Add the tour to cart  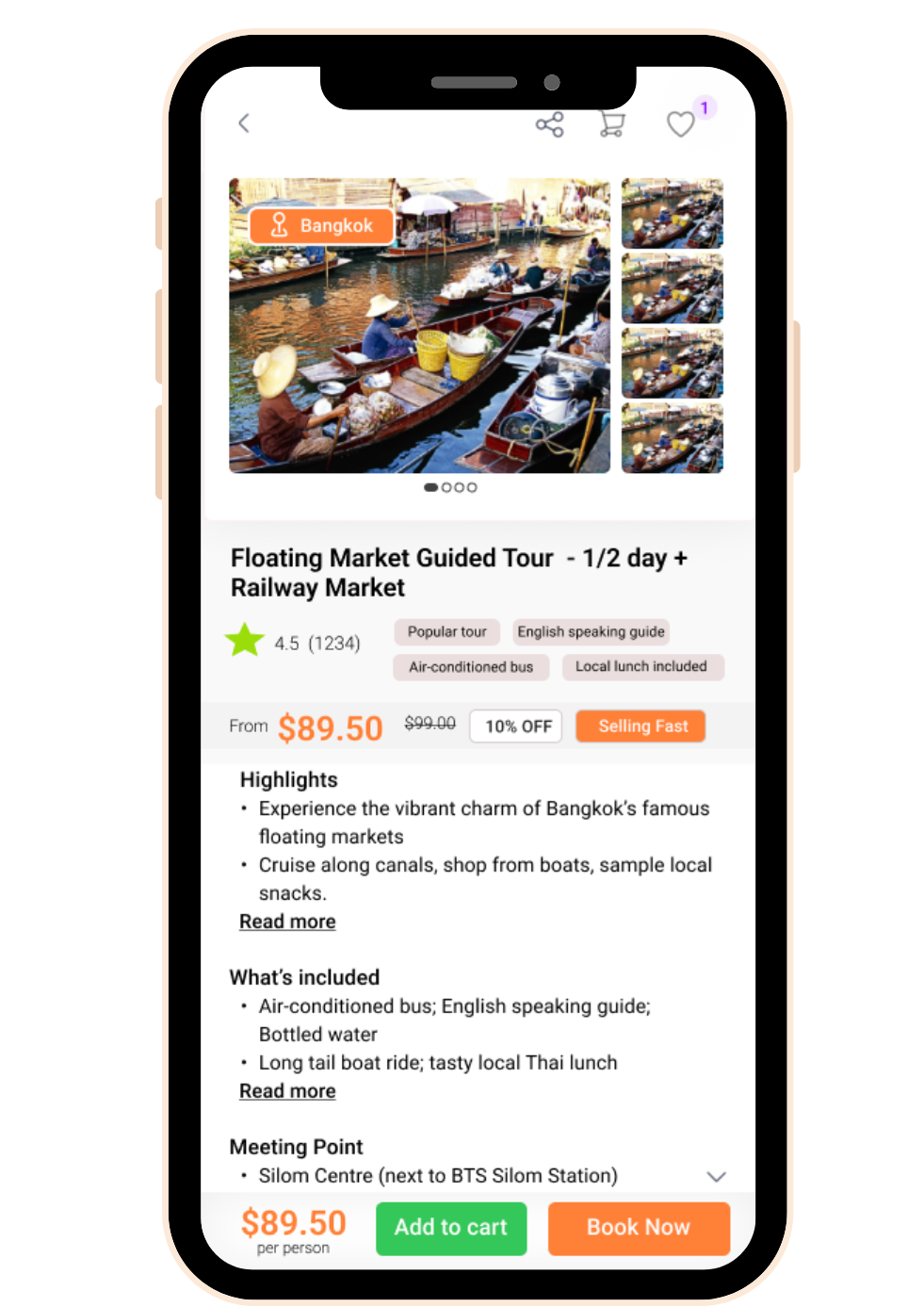click(x=450, y=1228)
